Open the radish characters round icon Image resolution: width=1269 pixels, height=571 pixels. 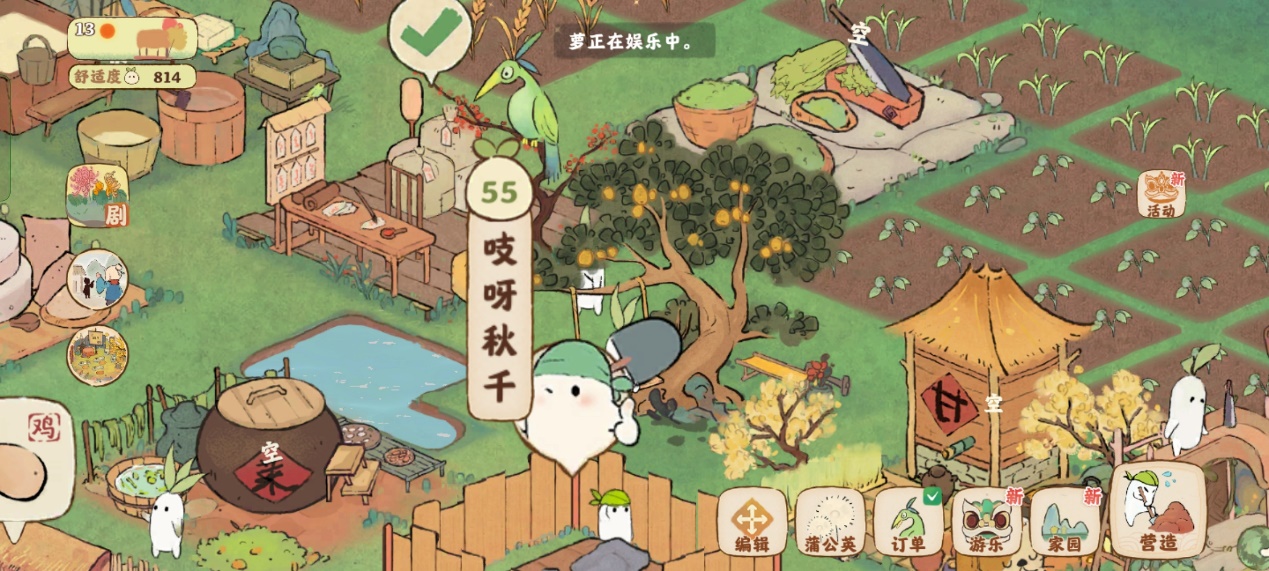97,279
